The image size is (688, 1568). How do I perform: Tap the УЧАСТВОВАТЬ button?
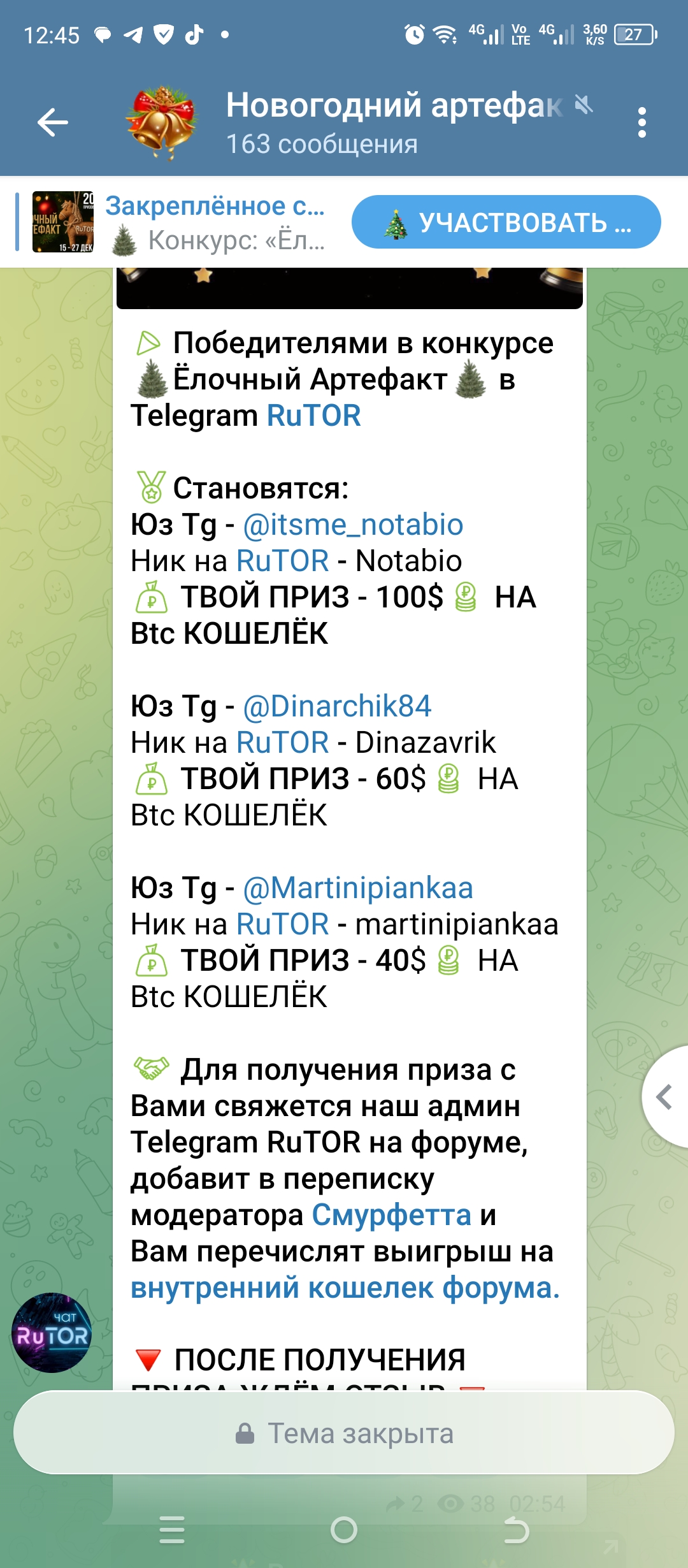[506, 222]
